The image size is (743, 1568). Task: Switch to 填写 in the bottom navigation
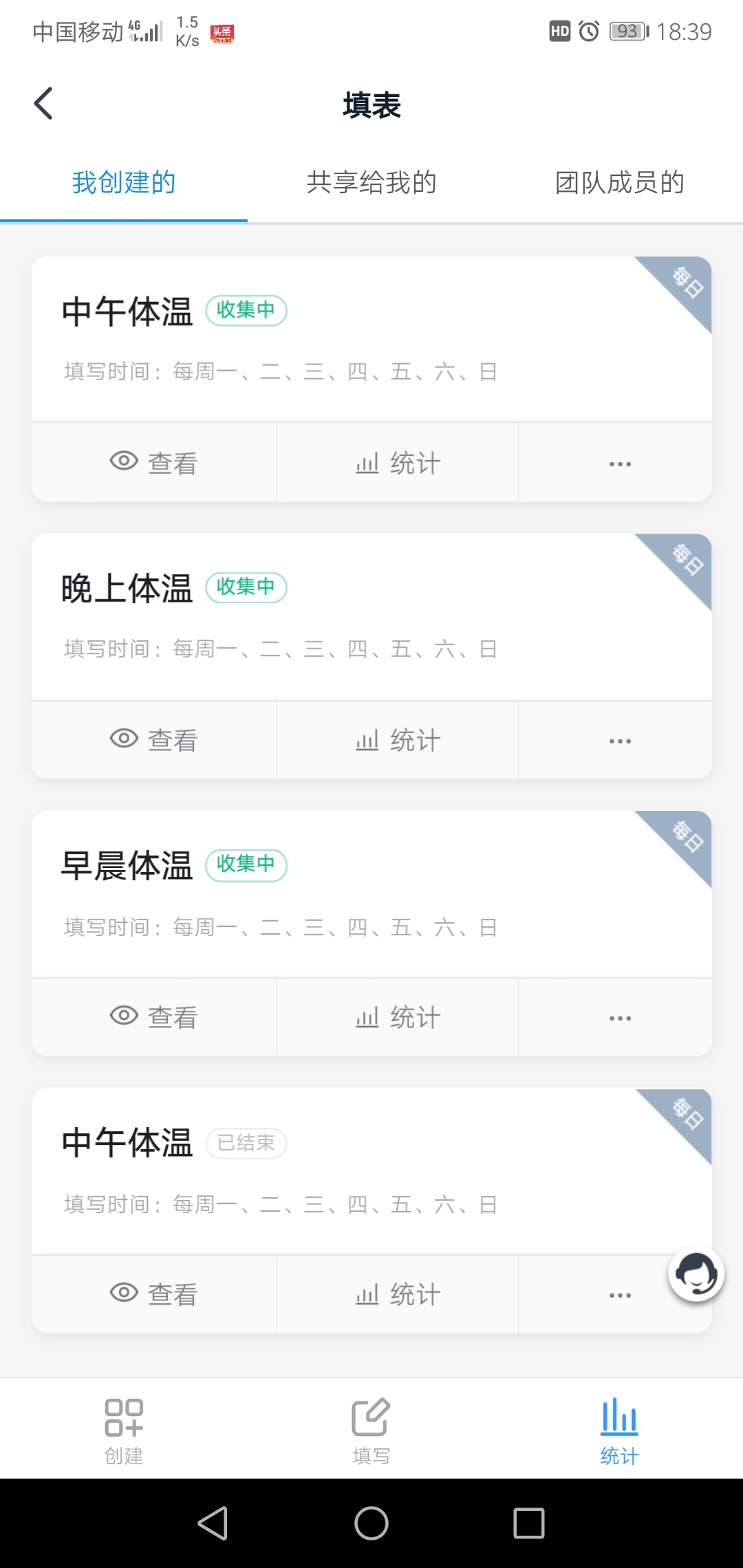click(x=371, y=1430)
